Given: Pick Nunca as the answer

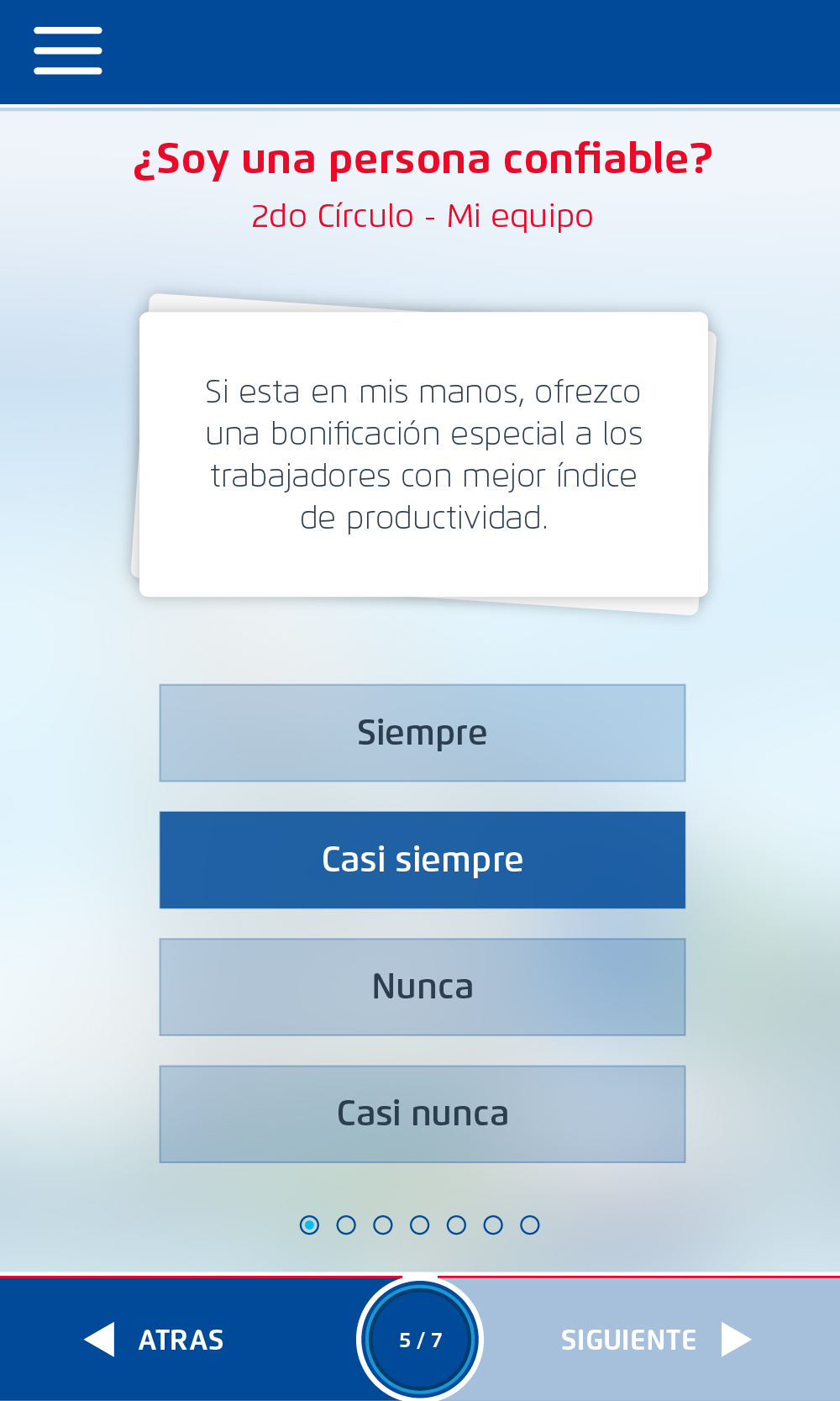Looking at the screenshot, I should [x=423, y=987].
